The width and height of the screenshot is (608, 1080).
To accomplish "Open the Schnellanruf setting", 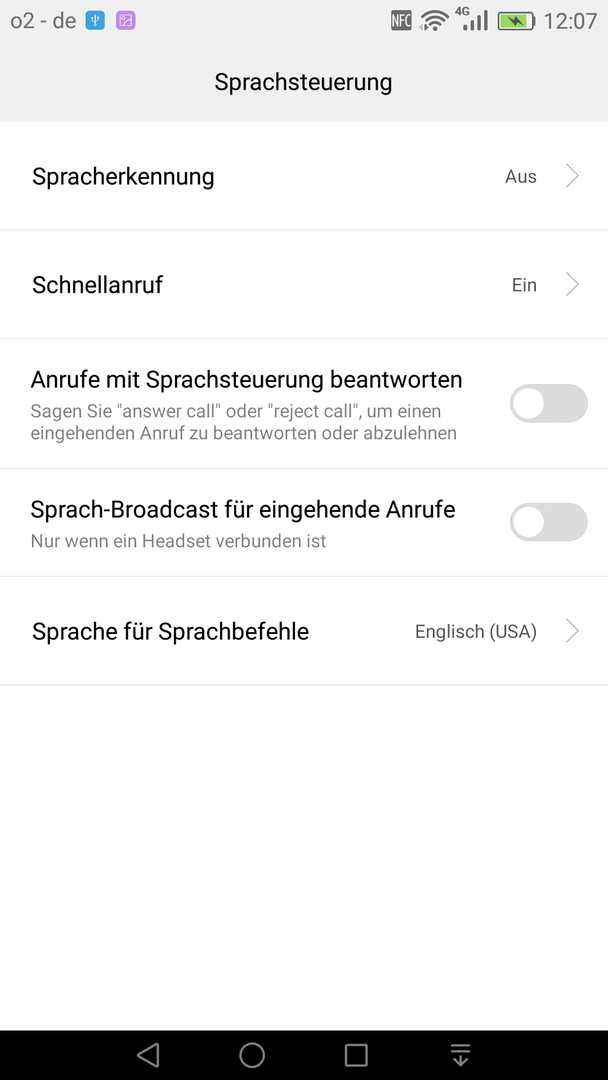I will pyautogui.click(x=304, y=284).
